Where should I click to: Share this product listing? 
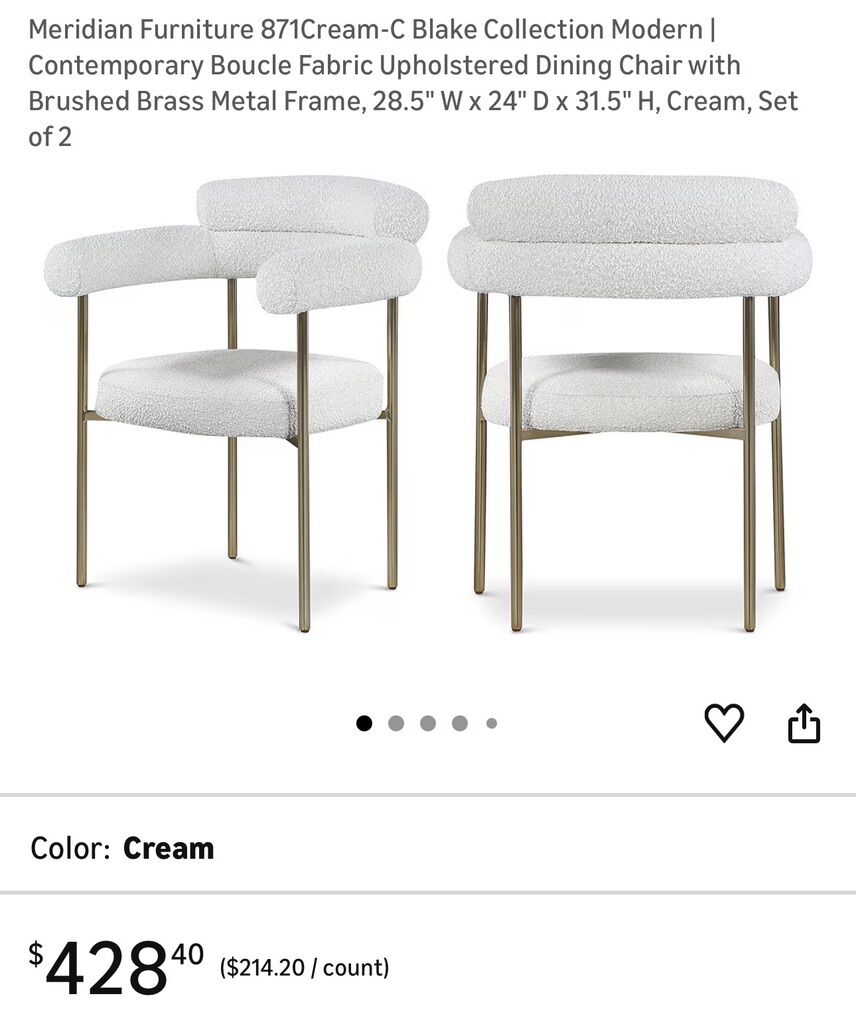click(804, 723)
